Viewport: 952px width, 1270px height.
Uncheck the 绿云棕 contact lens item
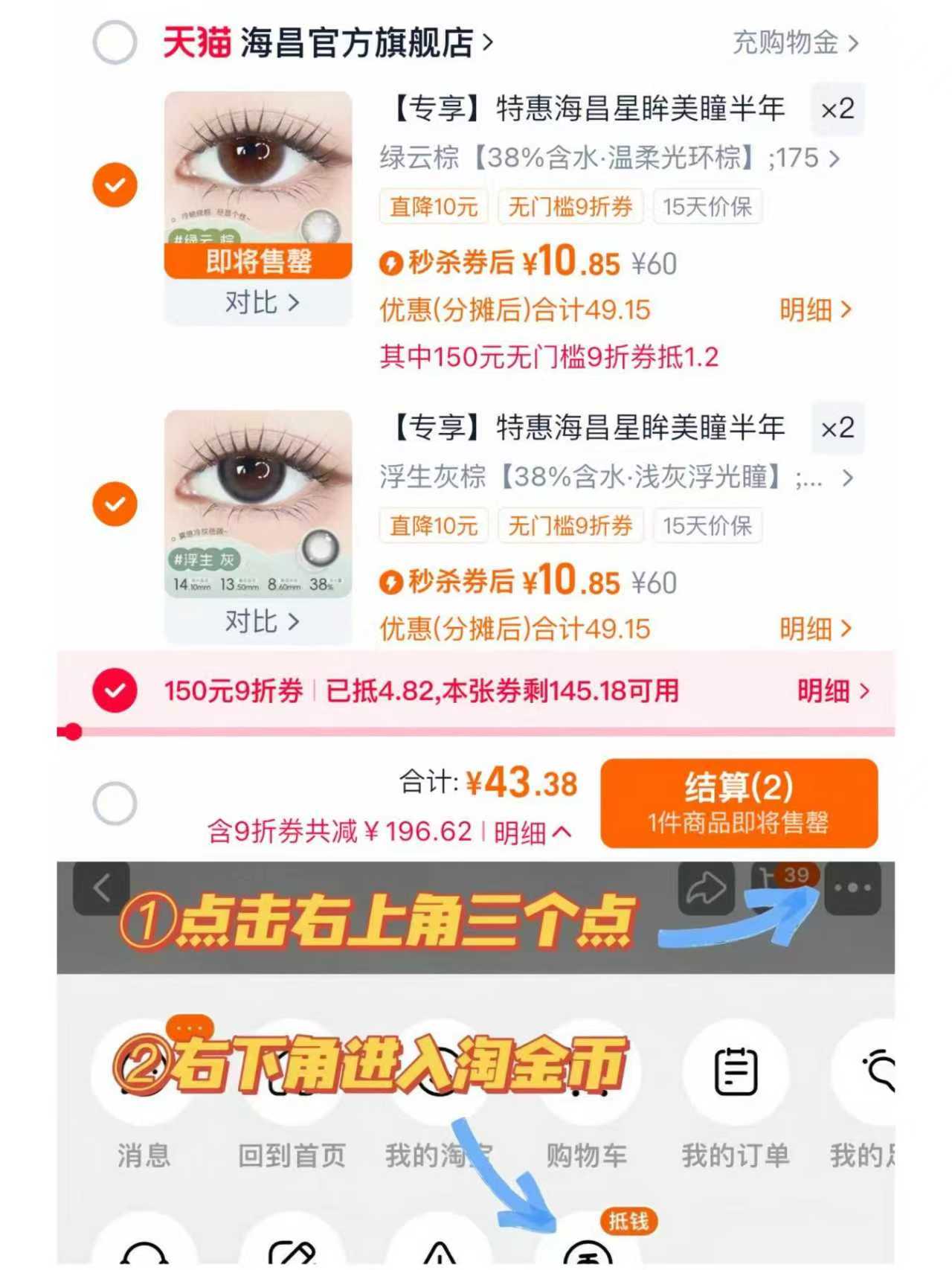(x=115, y=184)
